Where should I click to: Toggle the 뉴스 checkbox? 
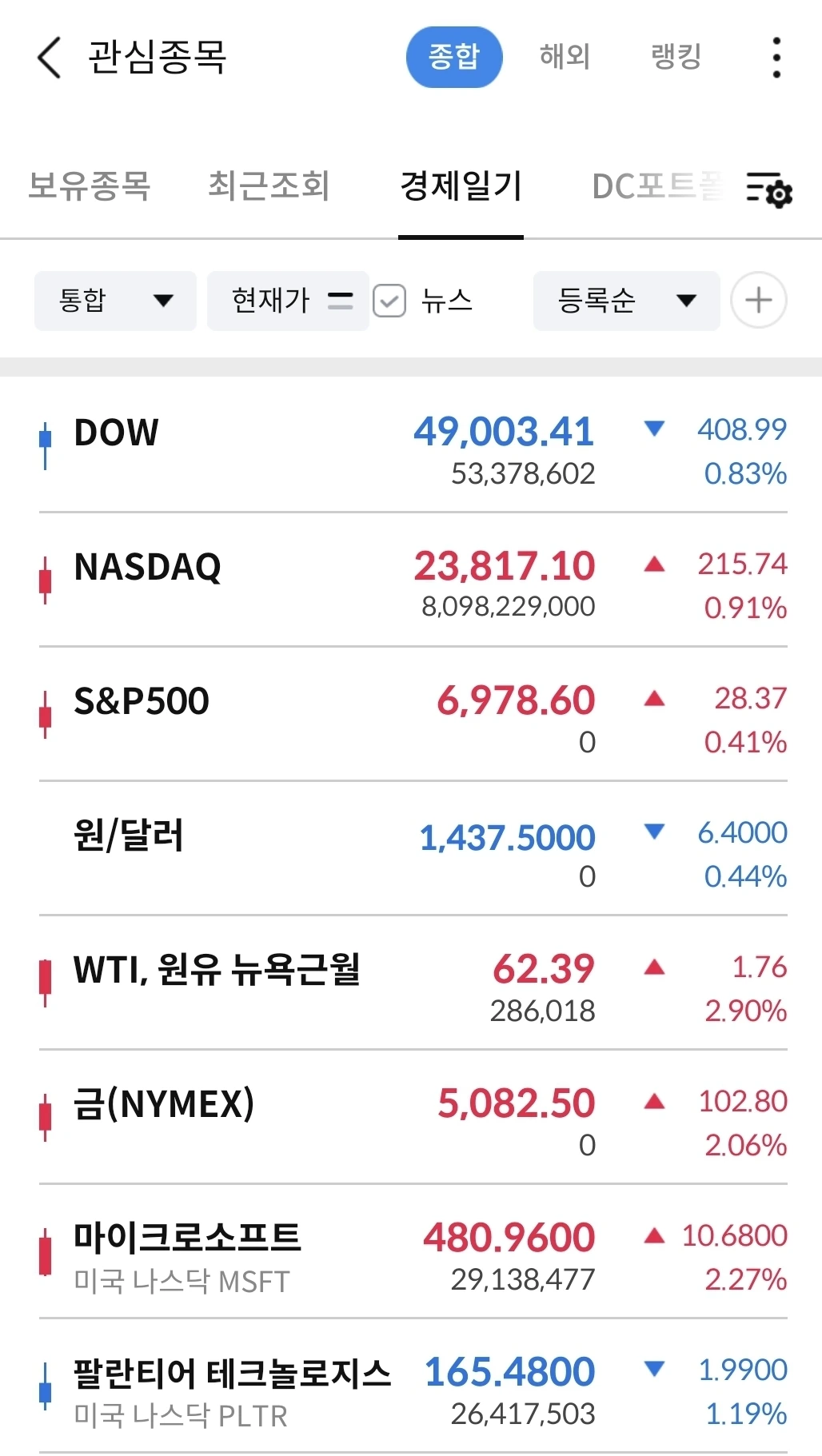point(390,301)
